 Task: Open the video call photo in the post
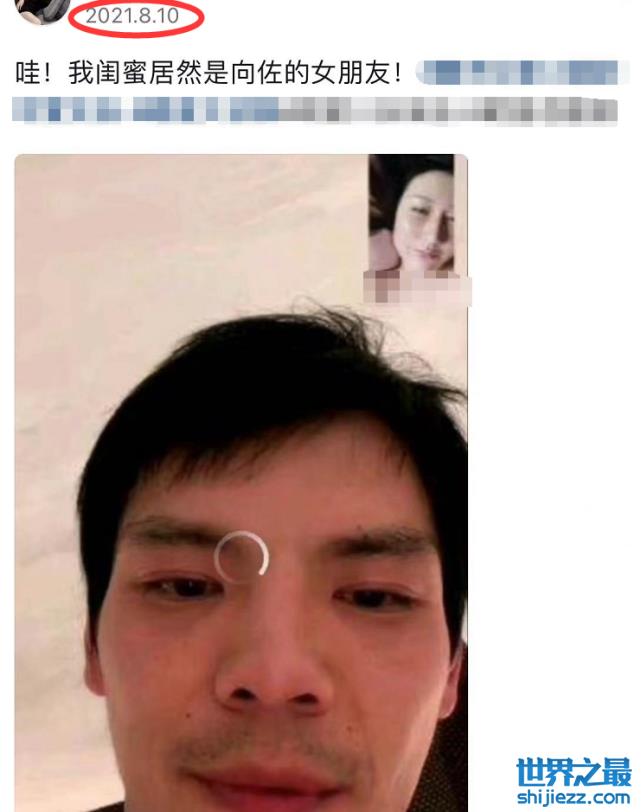click(241, 480)
